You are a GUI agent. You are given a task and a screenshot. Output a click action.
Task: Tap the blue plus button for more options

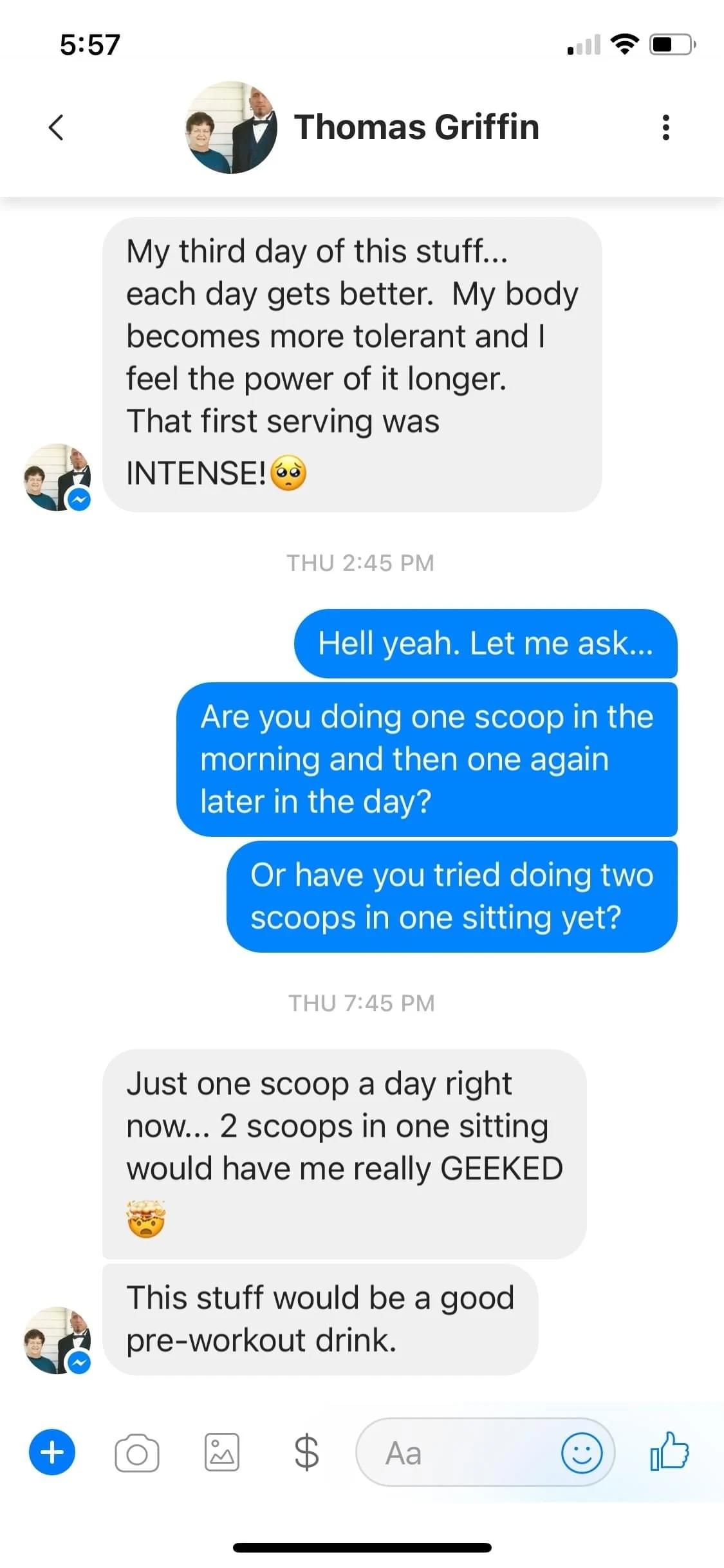(52, 1452)
